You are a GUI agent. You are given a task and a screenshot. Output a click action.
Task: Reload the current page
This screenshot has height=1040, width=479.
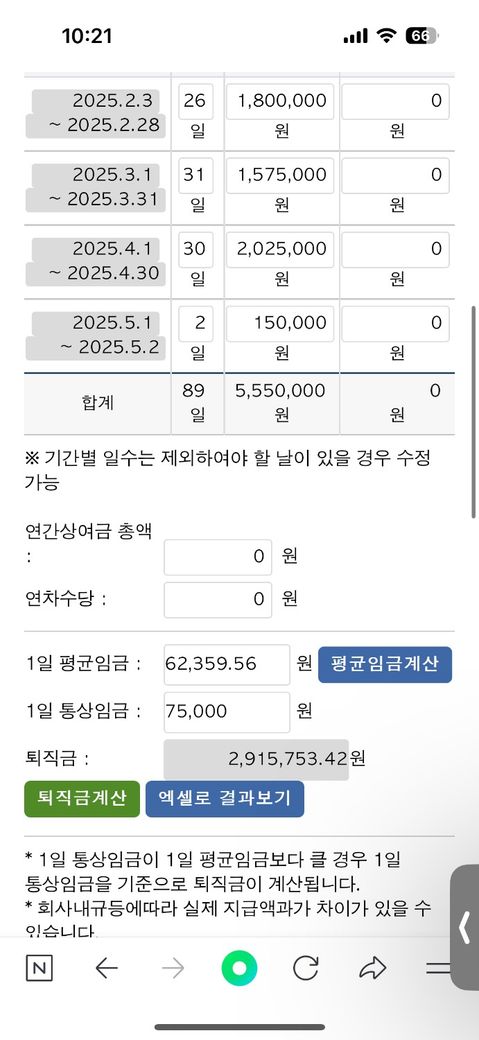[306, 969]
